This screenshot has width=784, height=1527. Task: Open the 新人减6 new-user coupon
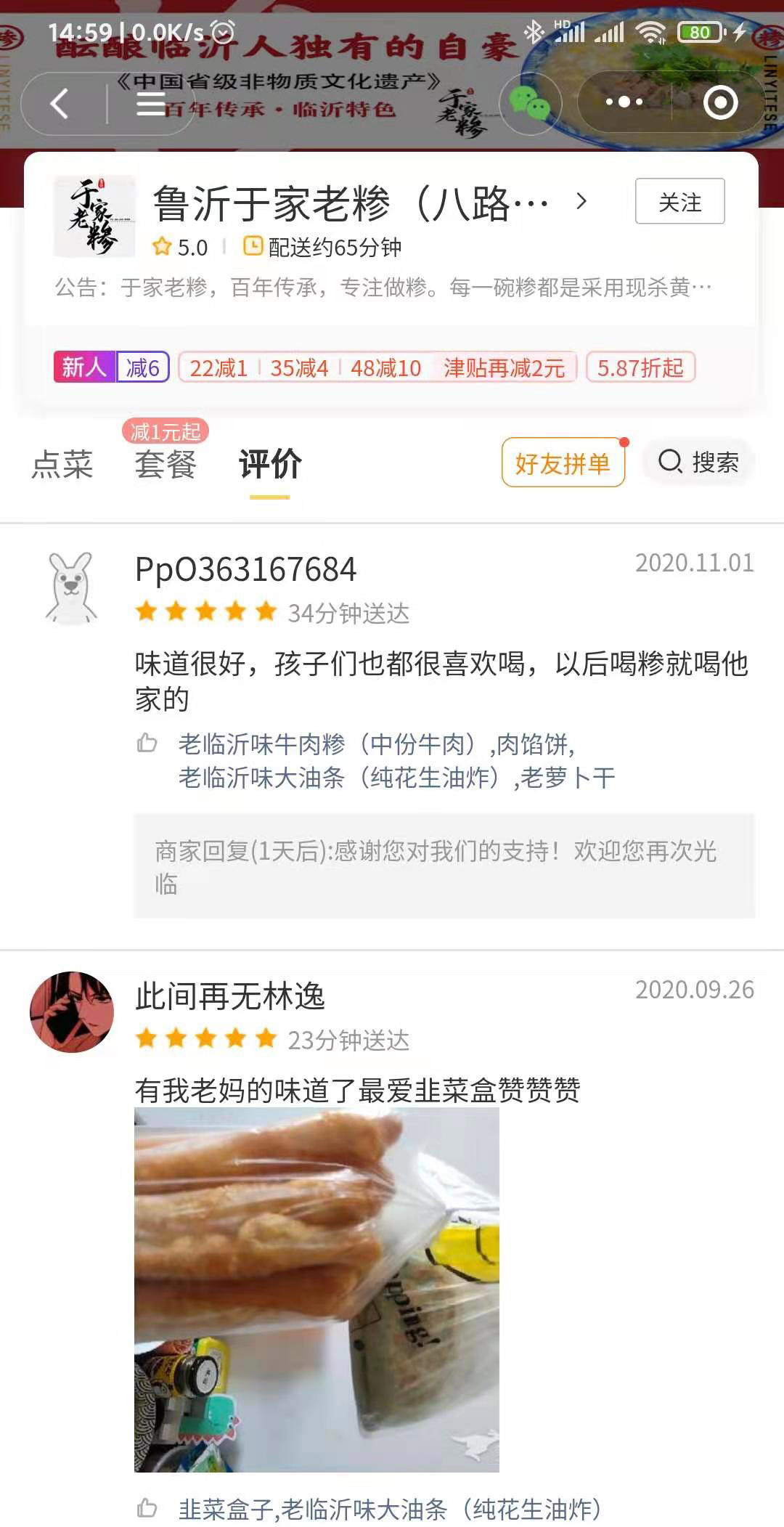[111, 367]
